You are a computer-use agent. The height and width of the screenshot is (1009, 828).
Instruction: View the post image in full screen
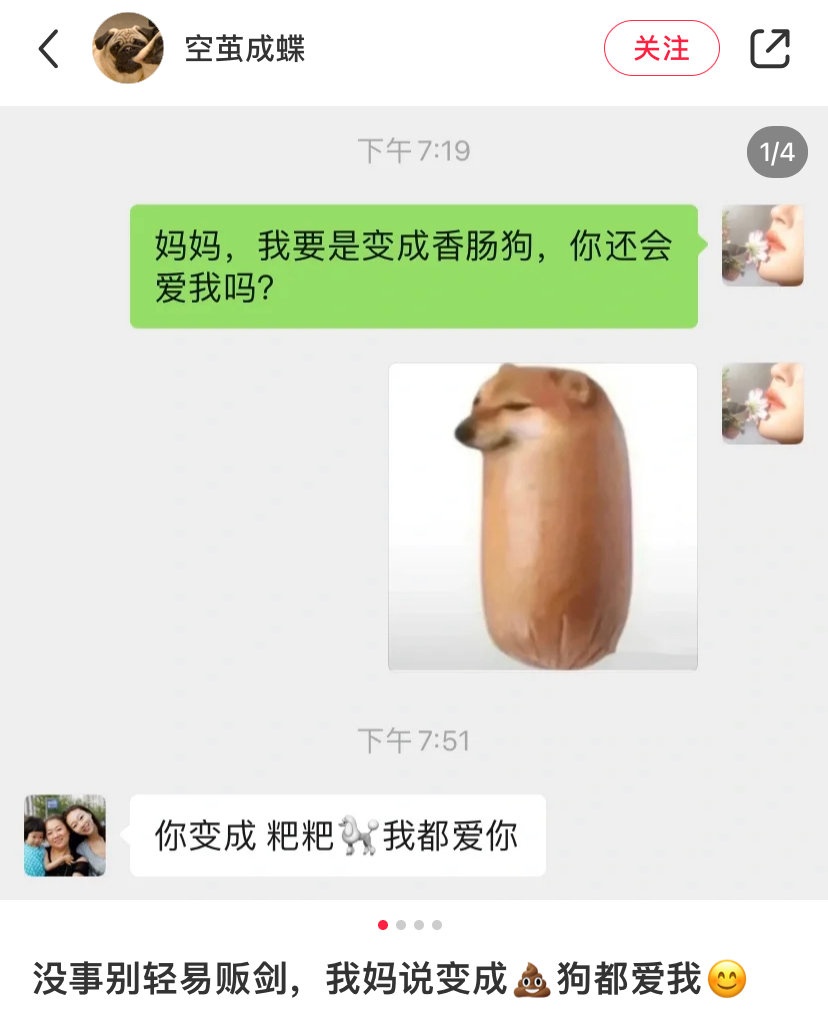(414, 500)
